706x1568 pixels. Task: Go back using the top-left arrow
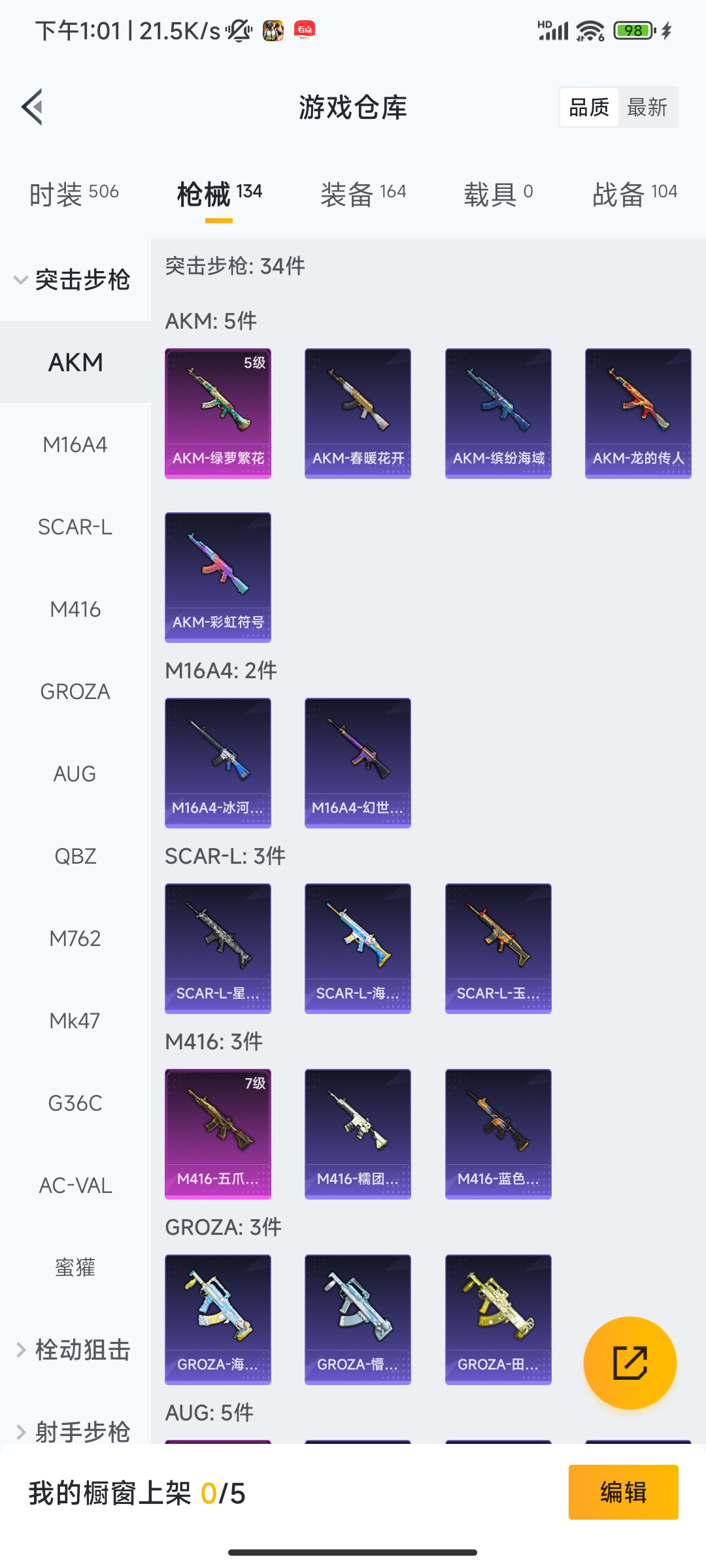click(x=33, y=106)
